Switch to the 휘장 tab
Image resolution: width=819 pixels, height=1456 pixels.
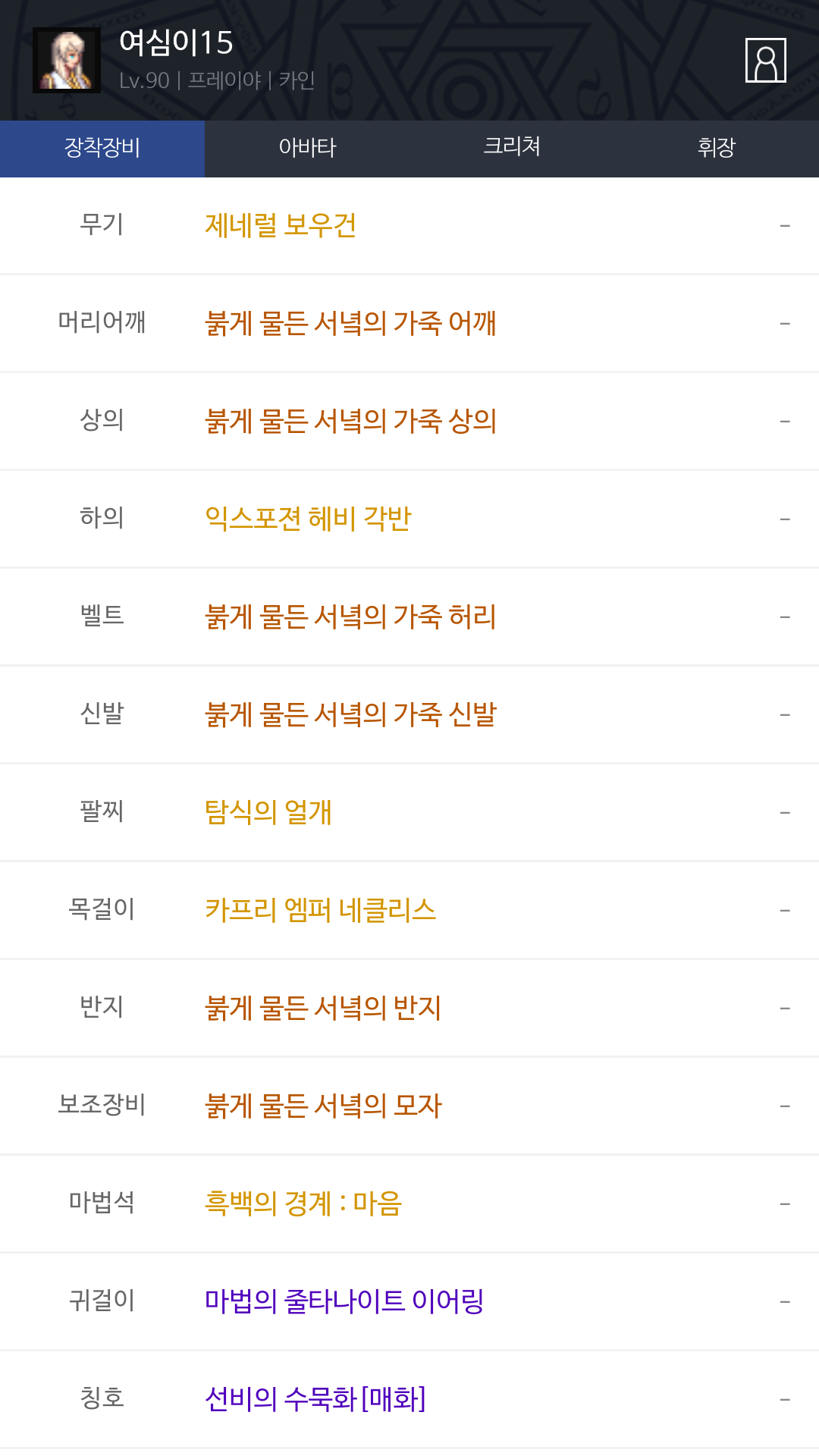click(717, 149)
